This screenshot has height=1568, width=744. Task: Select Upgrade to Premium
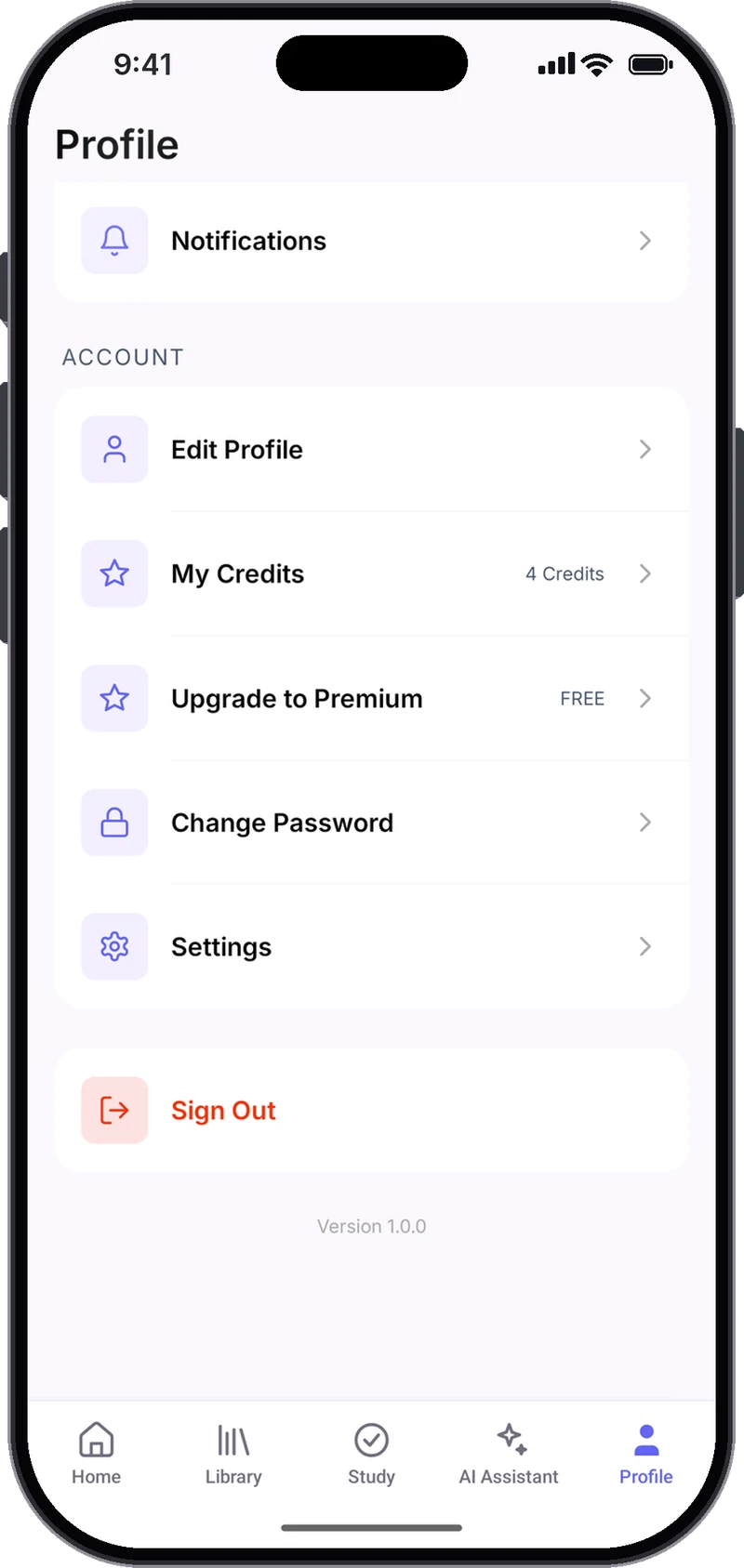371,698
